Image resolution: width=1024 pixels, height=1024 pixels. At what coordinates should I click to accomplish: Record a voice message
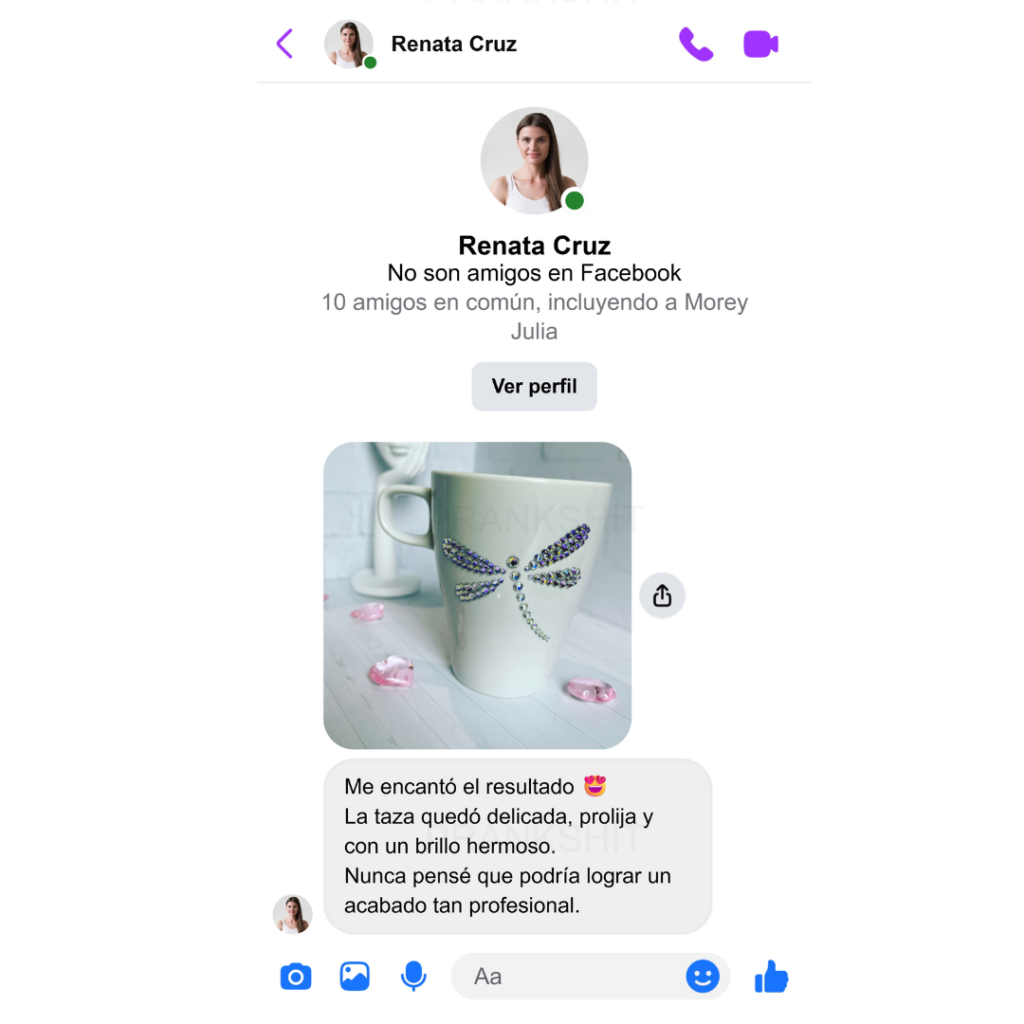click(x=413, y=976)
